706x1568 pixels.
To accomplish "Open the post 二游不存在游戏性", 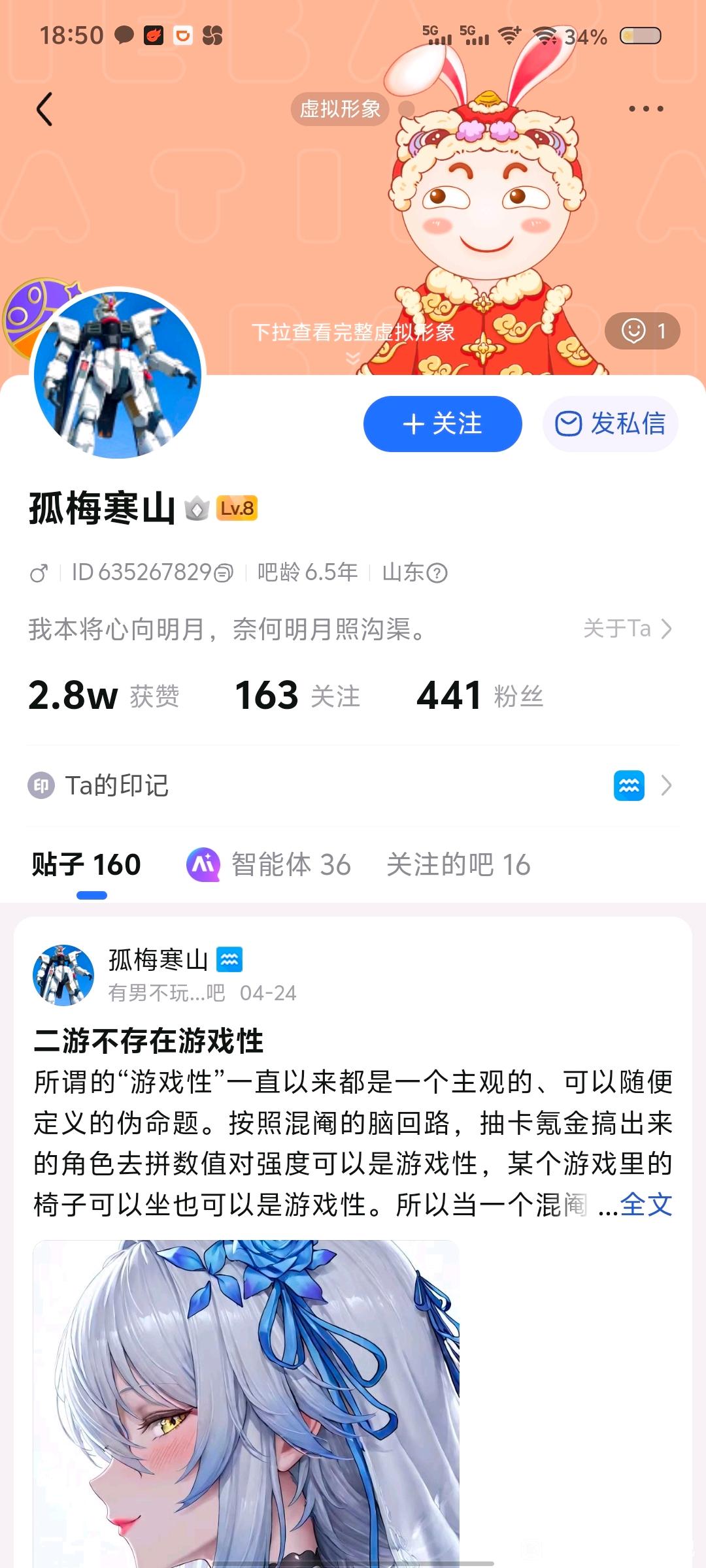I will pyautogui.click(x=149, y=1041).
